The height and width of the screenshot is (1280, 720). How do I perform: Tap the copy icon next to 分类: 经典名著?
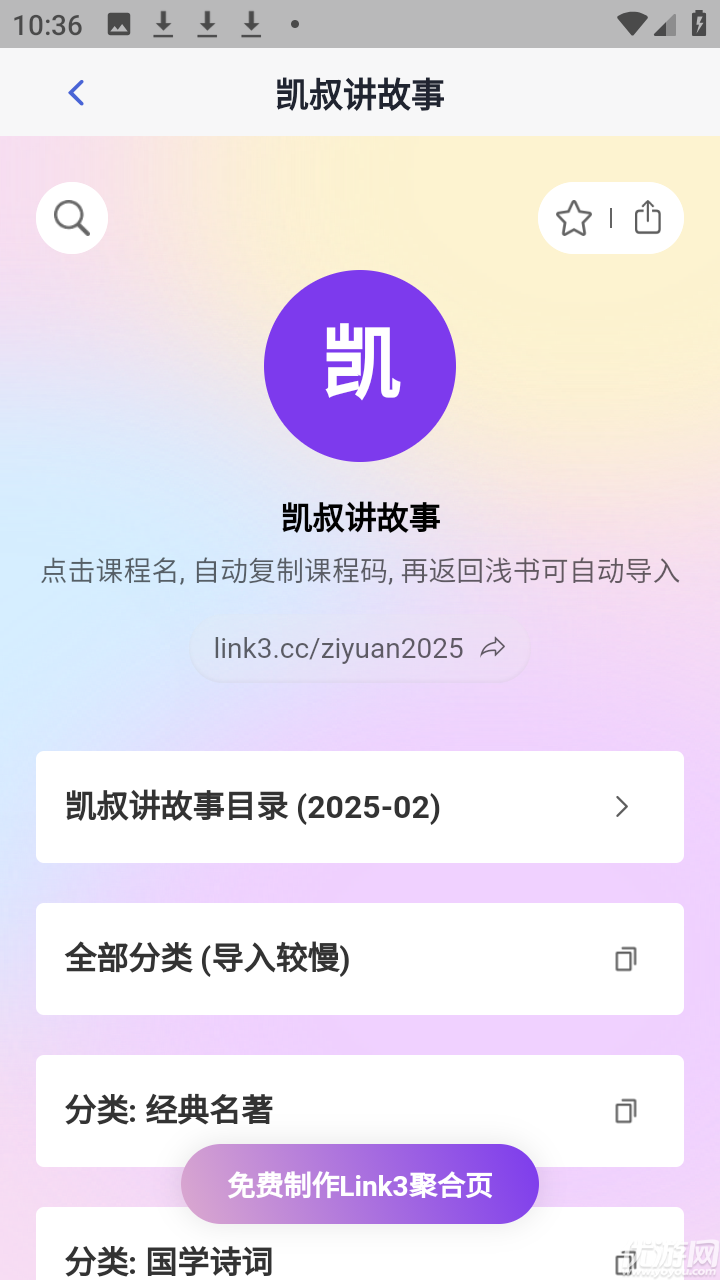tap(625, 1111)
